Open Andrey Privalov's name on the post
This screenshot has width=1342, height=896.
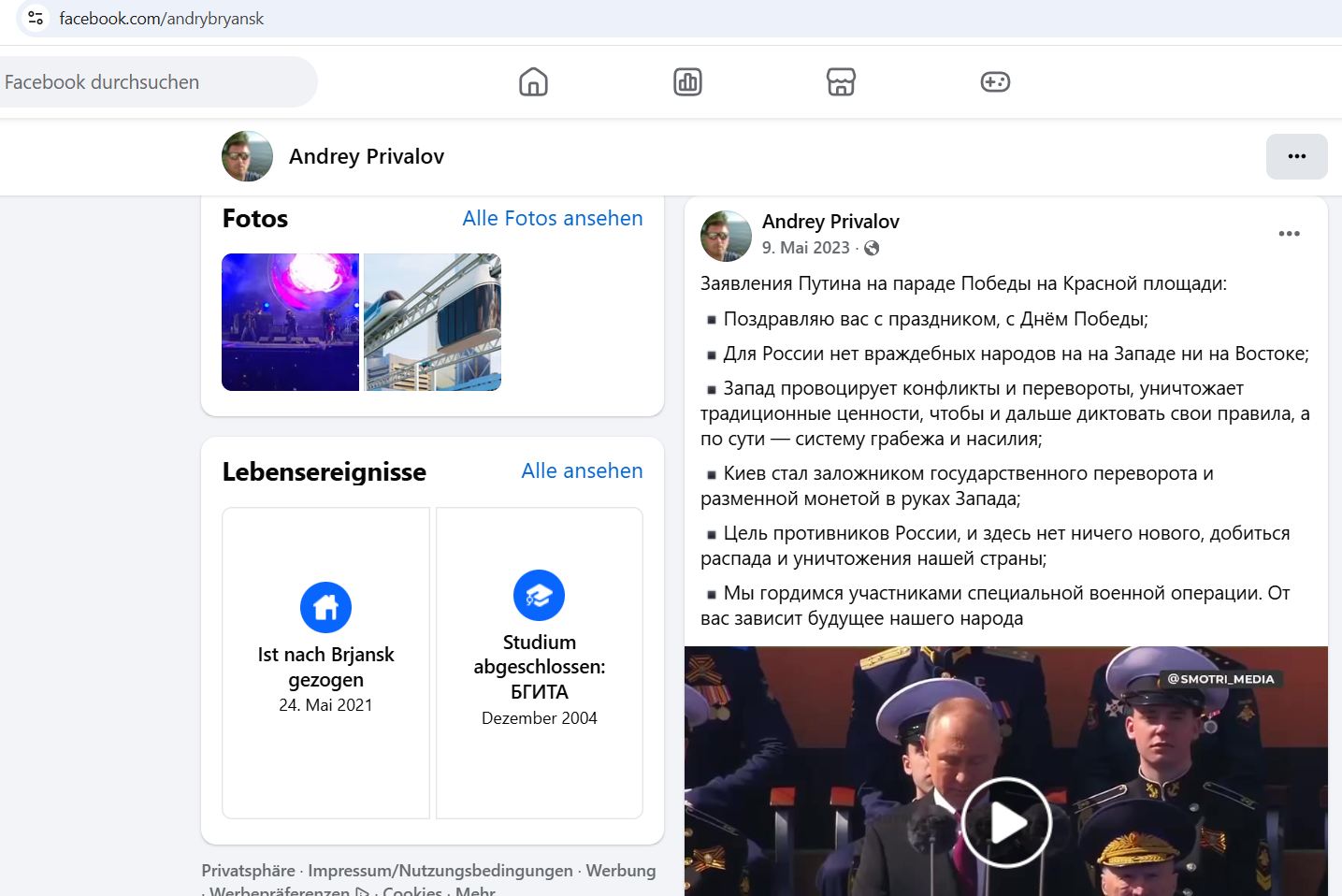coord(830,222)
